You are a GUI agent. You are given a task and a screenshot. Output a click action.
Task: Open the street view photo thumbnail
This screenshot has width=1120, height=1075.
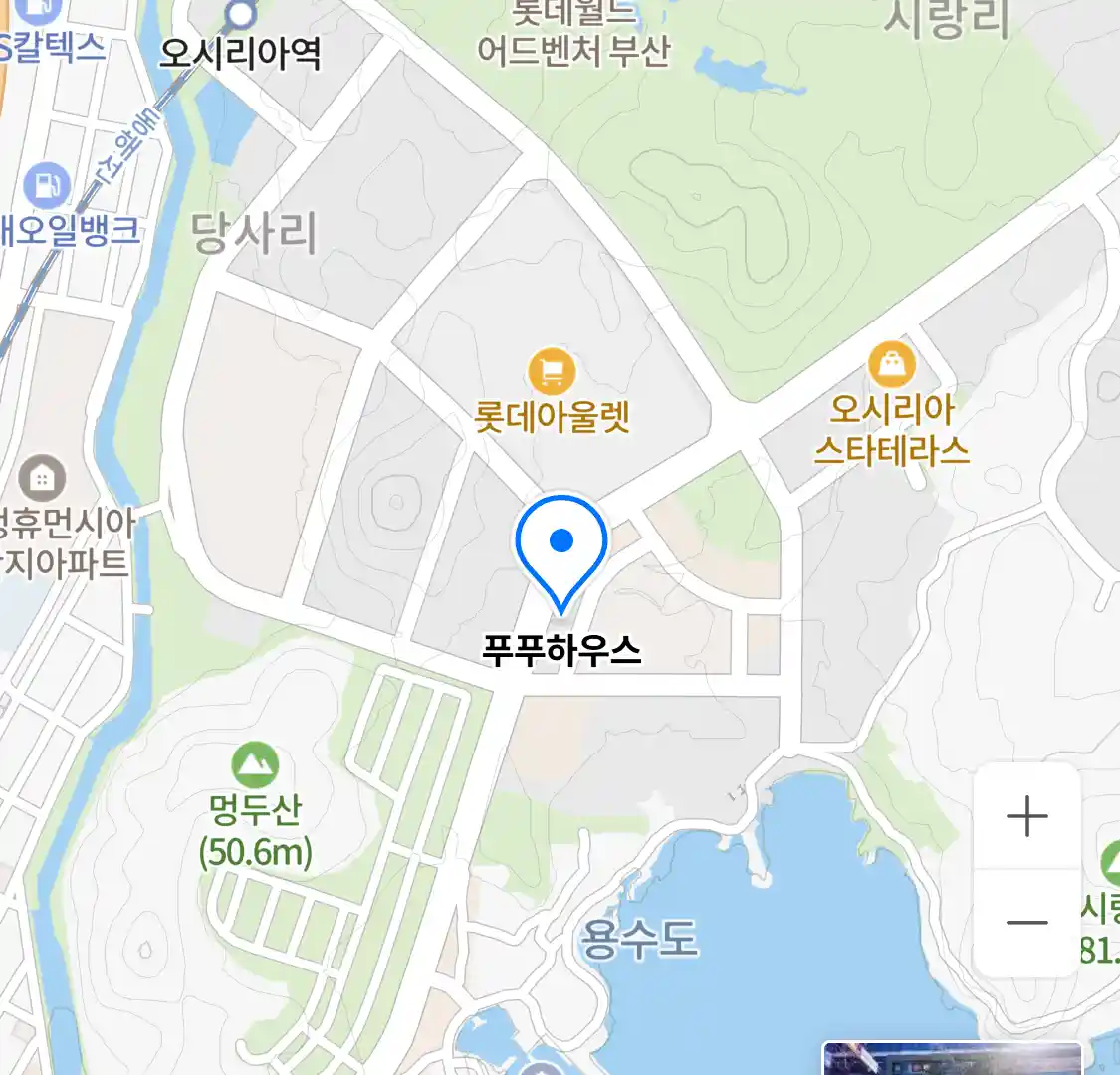coord(951,1059)
